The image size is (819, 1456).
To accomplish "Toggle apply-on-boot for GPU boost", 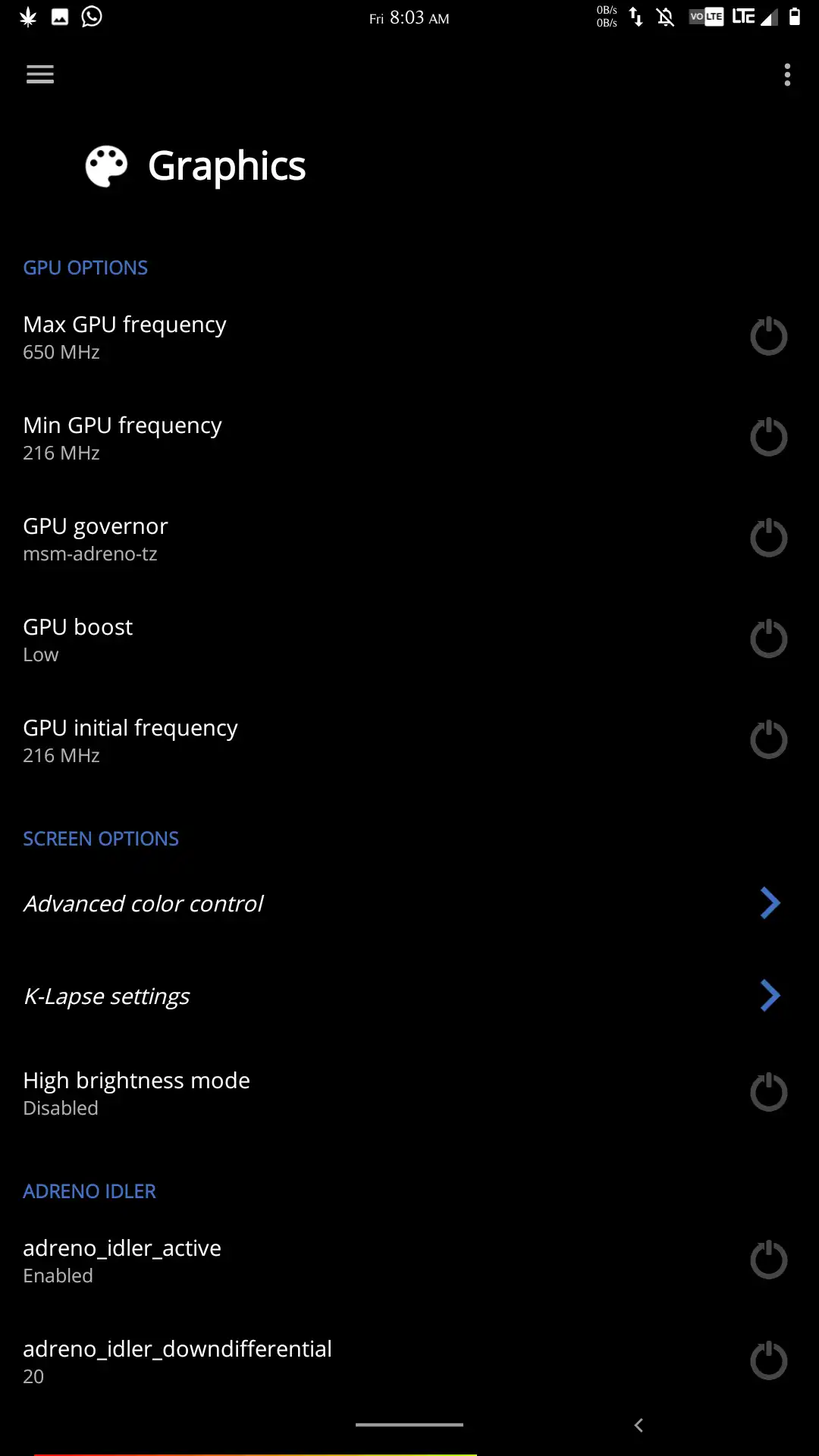I will pyautogui.click(x=768, y=639).
